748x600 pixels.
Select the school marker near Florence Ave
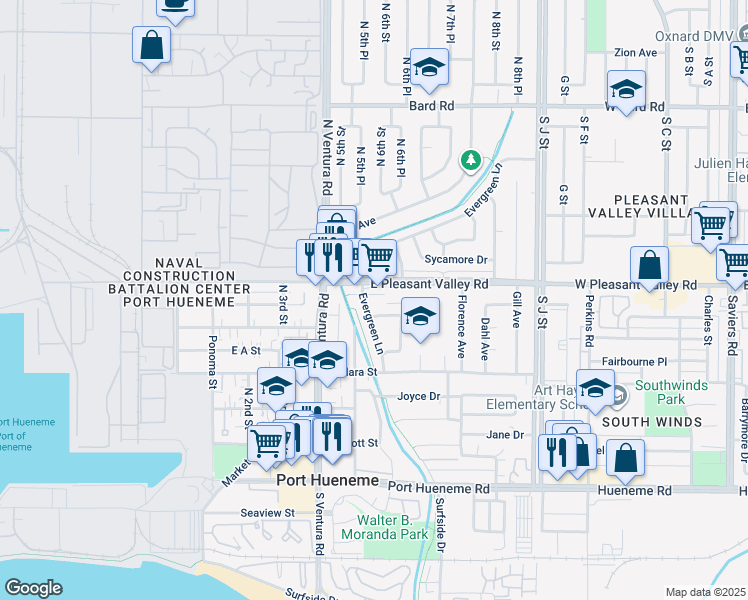click(421, 318)
